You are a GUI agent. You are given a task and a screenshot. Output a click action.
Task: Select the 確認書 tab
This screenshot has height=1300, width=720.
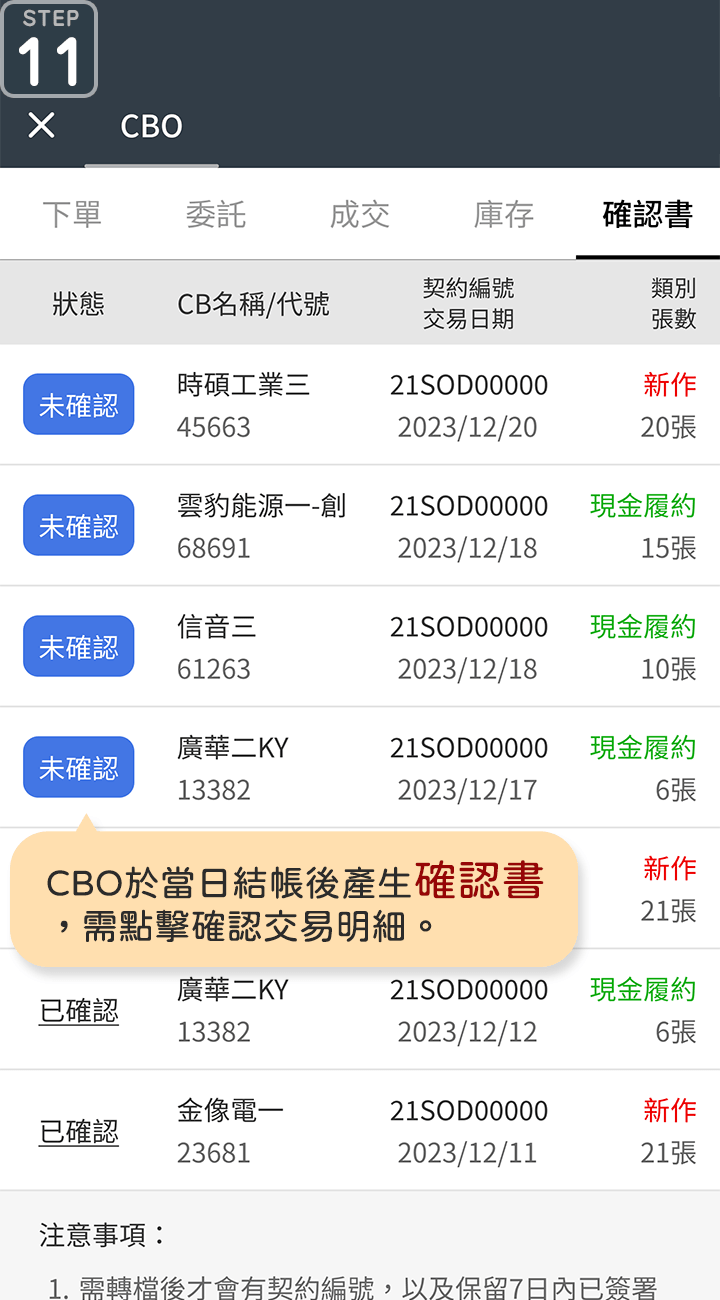(x=647, y=215)
